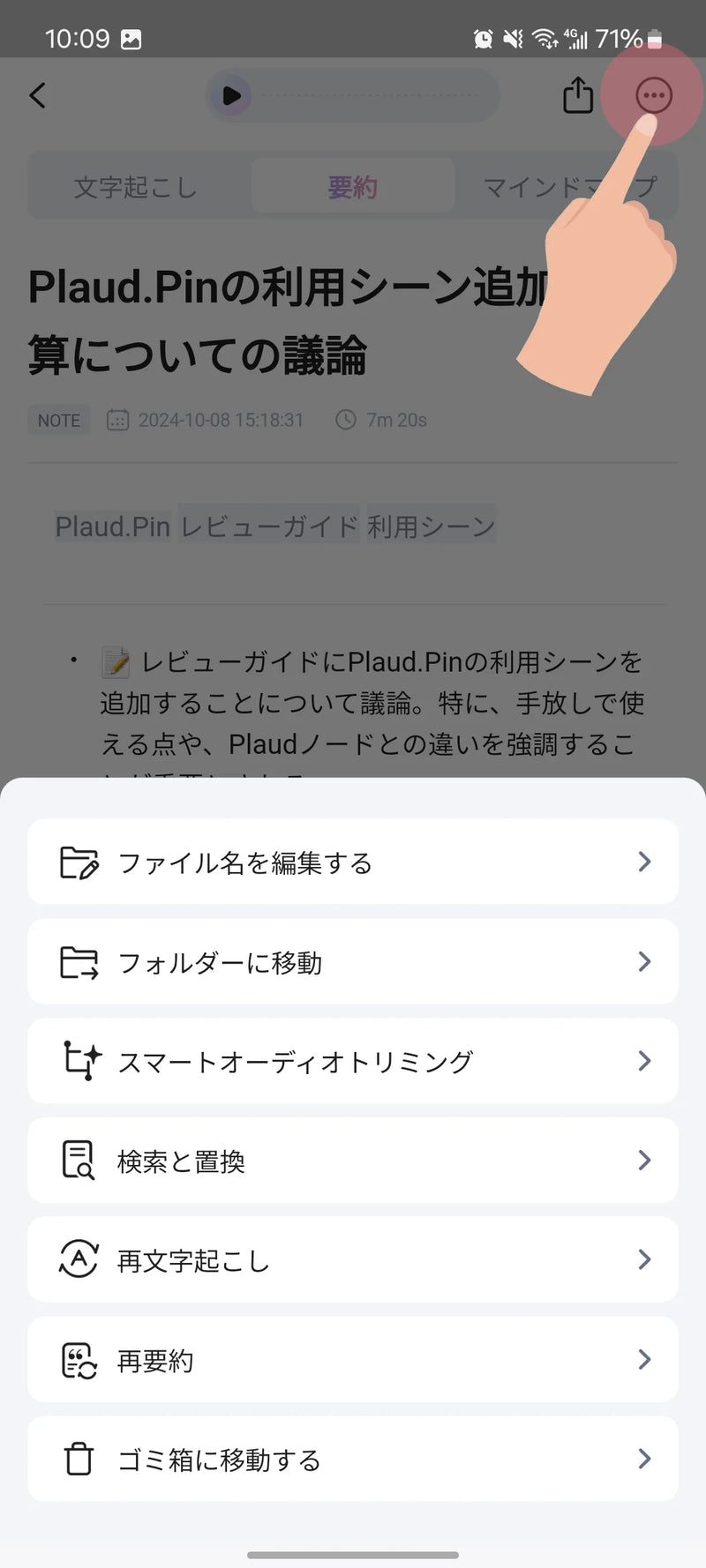The width and height of the screenshot is (706, 1568).
Task: Select フォルダーに移動 option
Action: click(x=353, y=961)
